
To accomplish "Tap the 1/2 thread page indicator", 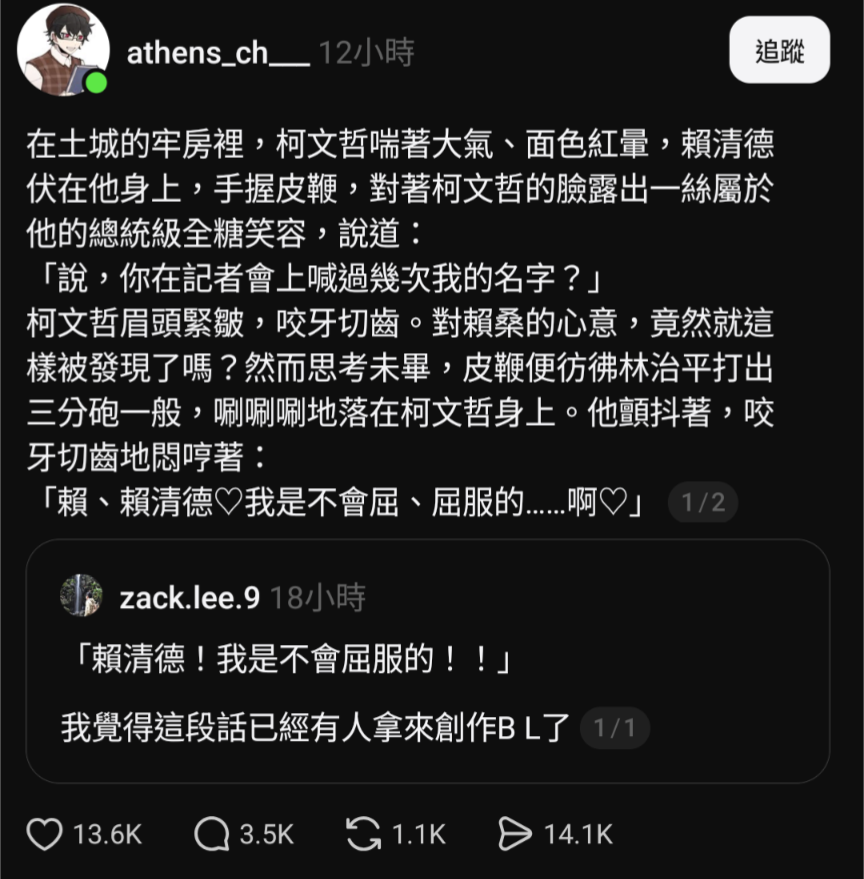I will pos(703,503).
